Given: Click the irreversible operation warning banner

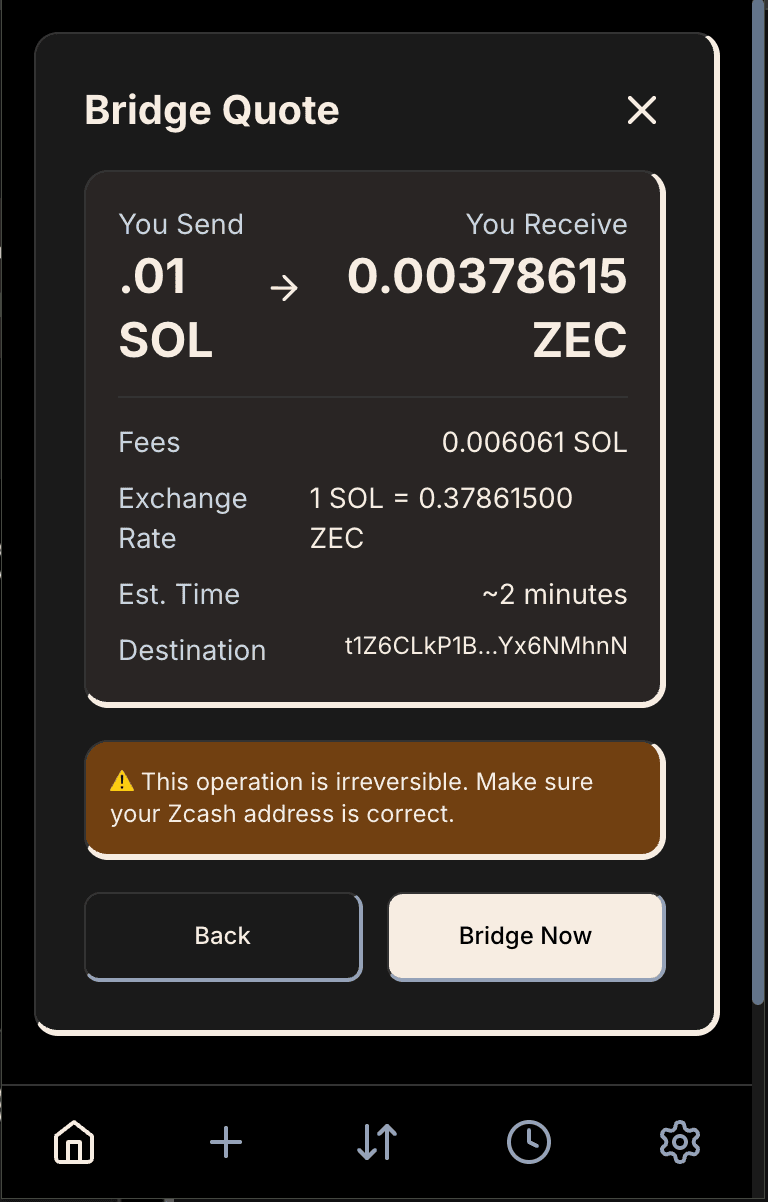Looking at the screenshot, I should tap(375, 798).
